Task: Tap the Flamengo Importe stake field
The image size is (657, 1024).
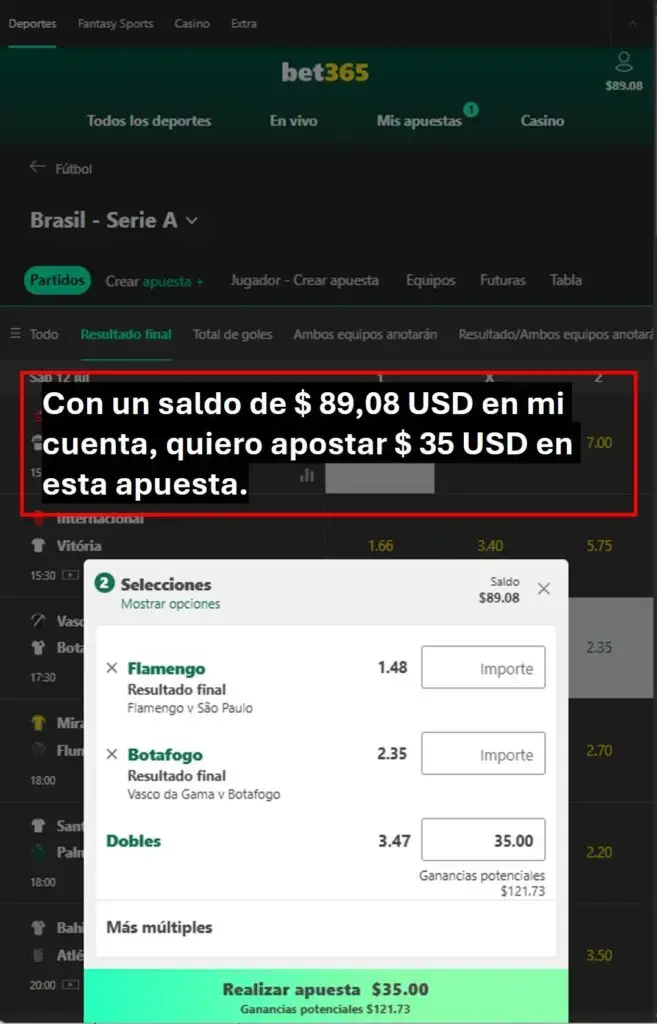Action: [483, 668]
